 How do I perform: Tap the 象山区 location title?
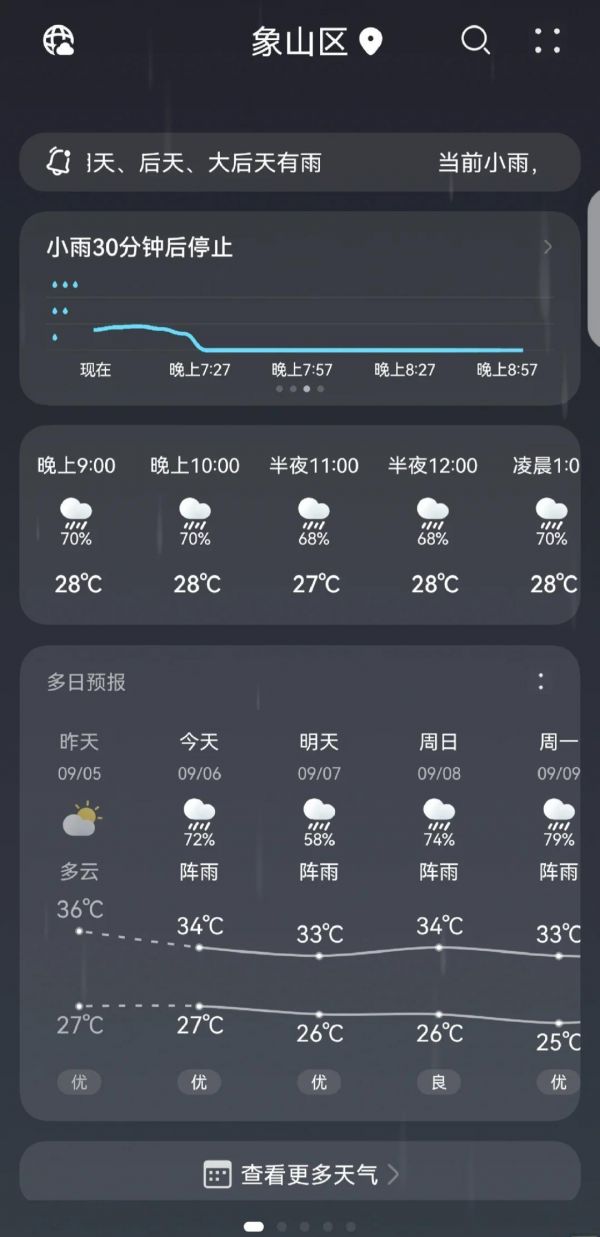click(x=299, y=42)
